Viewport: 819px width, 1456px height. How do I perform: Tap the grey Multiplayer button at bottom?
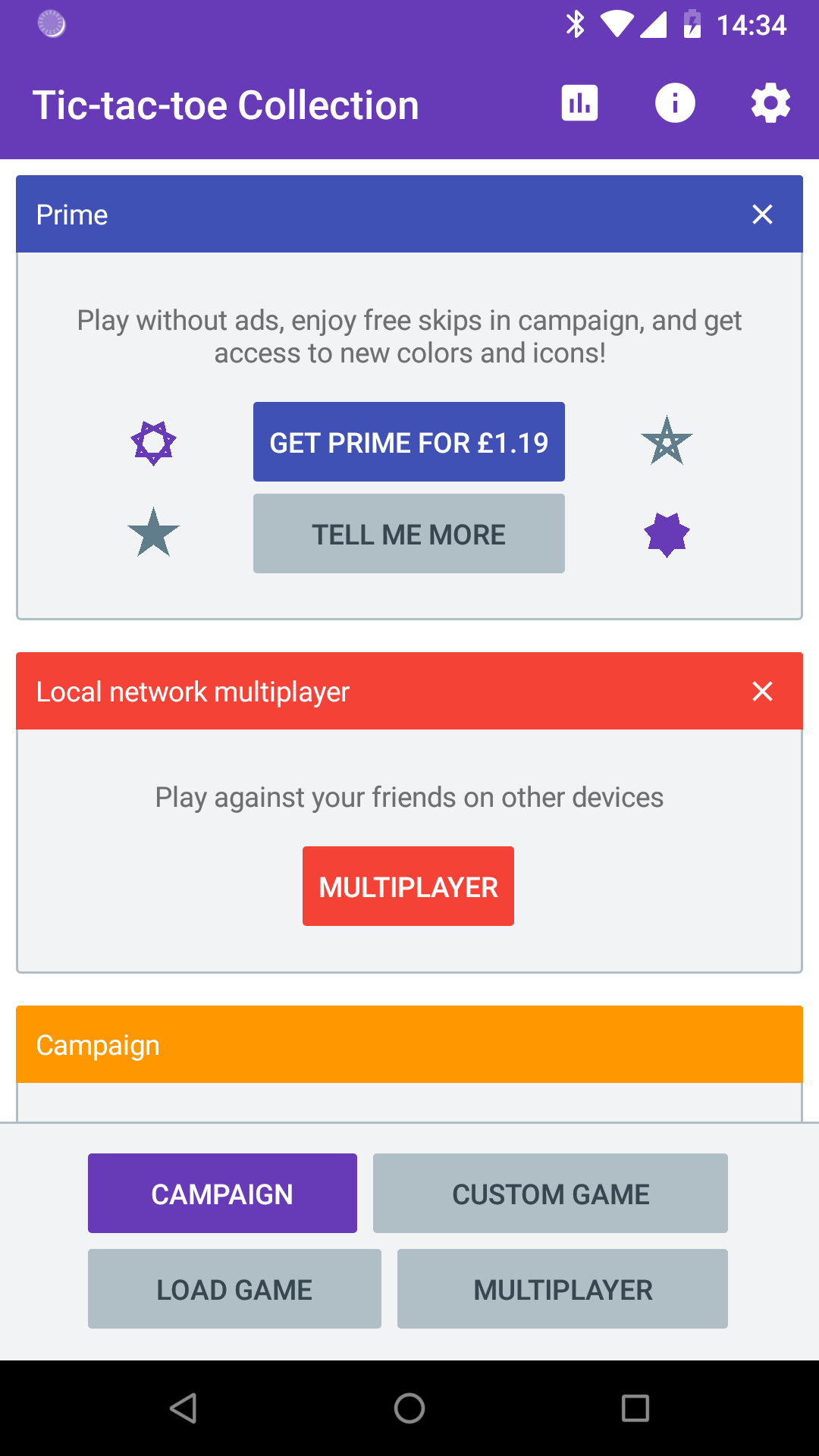[x=563, y=1289]
